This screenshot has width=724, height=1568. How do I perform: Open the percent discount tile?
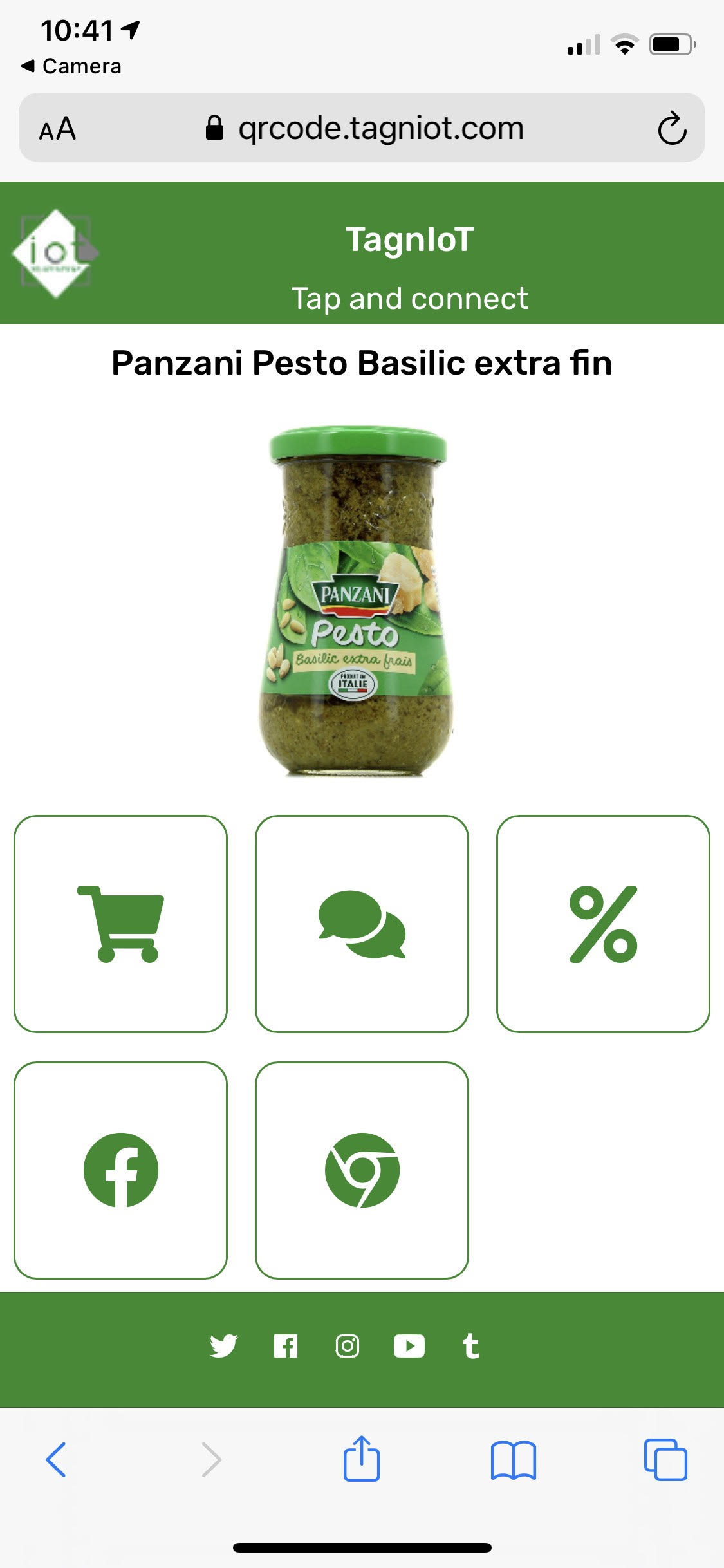pyautogui.click(x=603, y=924)
